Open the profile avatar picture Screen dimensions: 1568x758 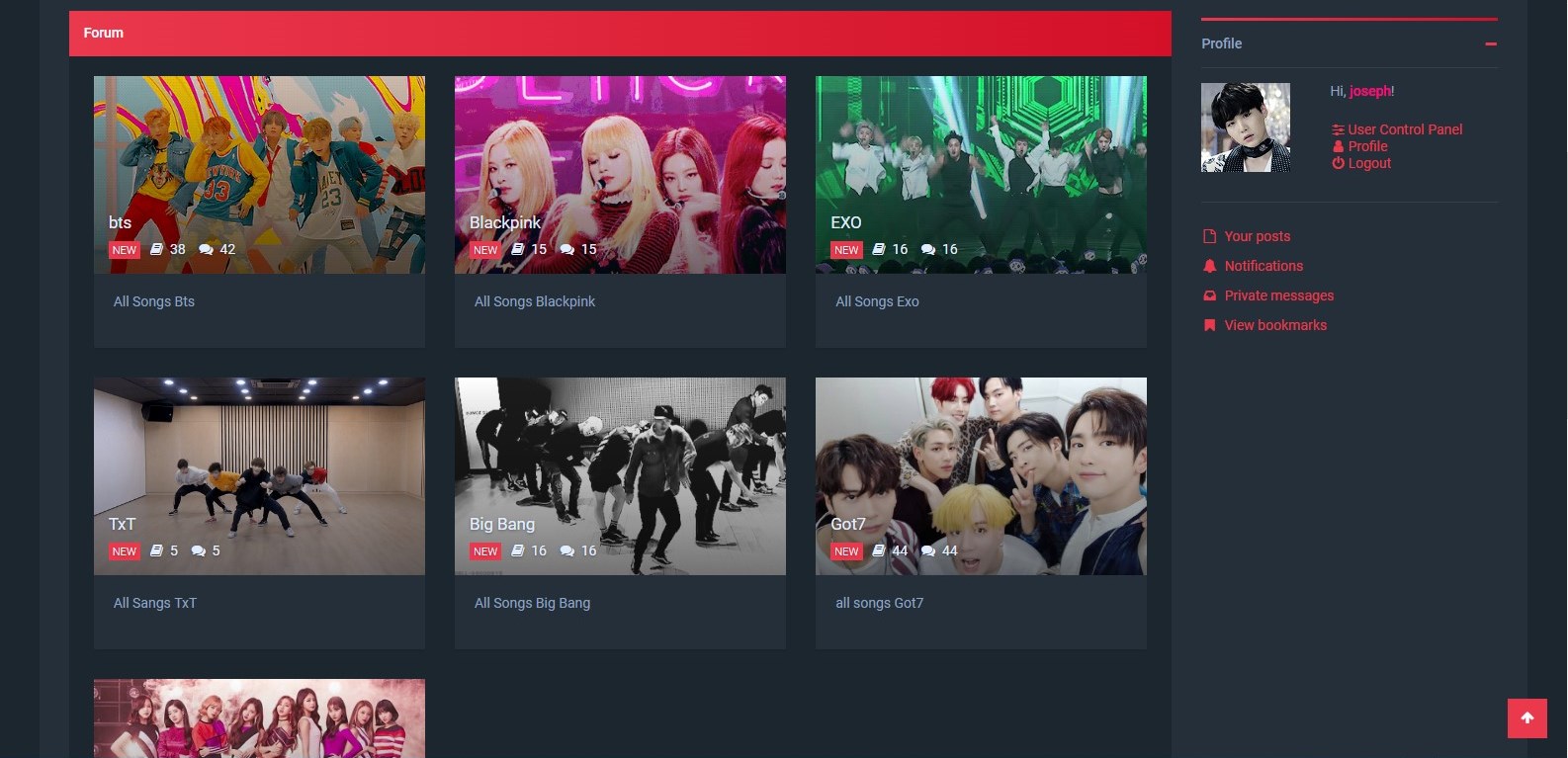click(1245, 127)
